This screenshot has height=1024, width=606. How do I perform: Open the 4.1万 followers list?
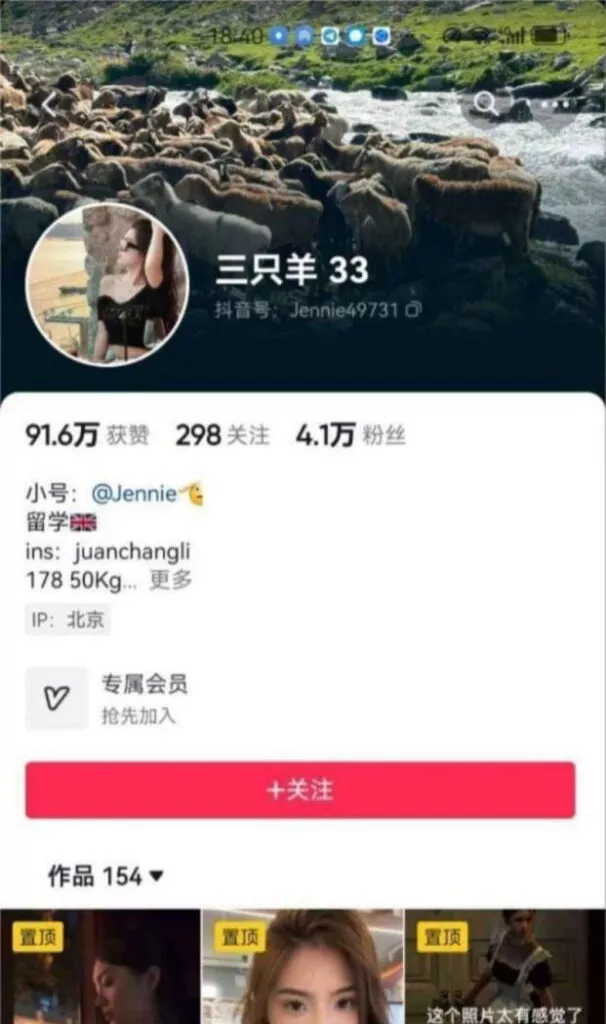350,435
